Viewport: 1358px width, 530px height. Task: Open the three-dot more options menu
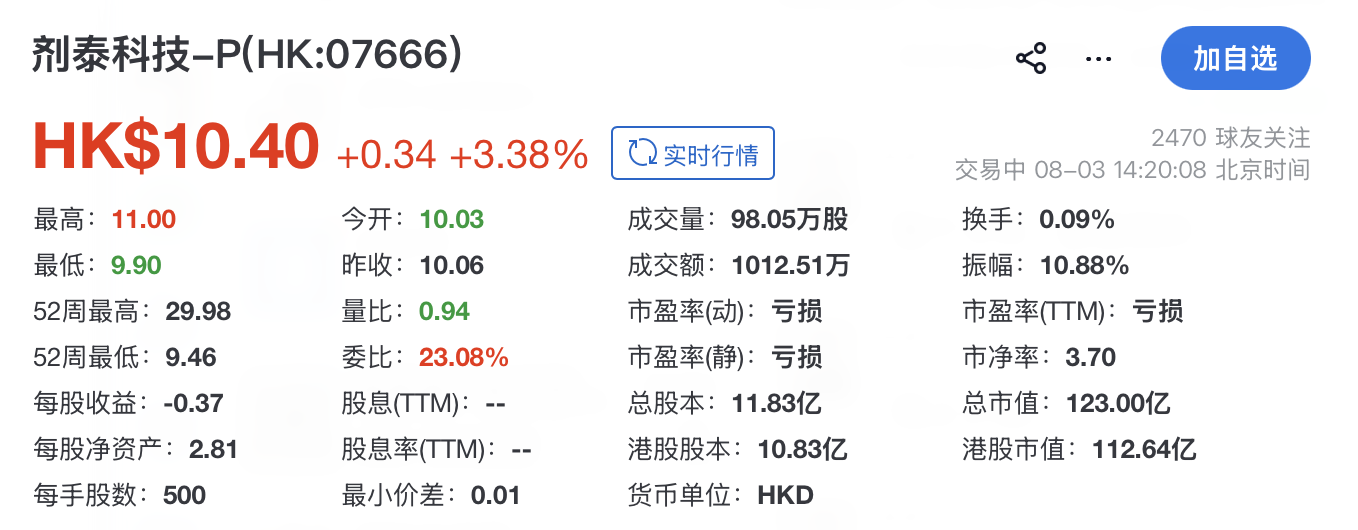tap(1098, 59)
